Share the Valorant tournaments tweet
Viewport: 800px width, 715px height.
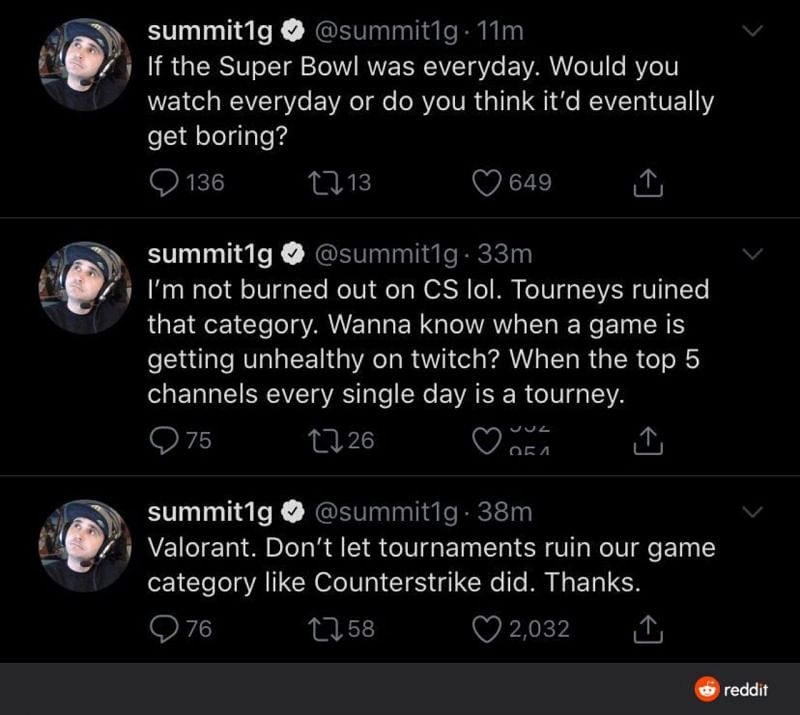pos(648,629)
